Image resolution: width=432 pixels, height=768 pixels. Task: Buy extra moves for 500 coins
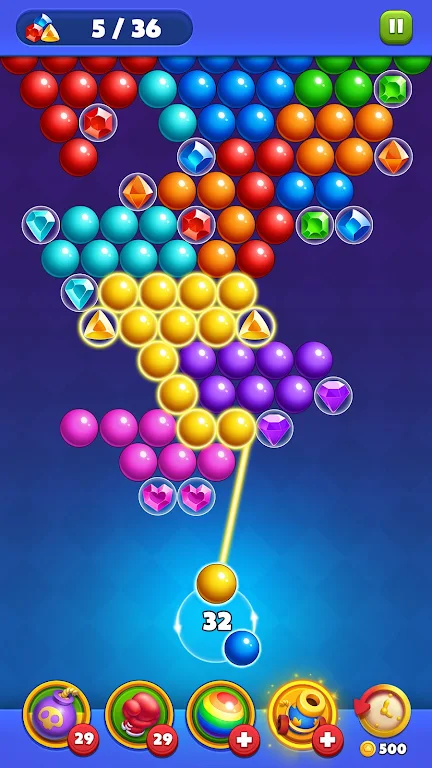[x=384, y=720]
